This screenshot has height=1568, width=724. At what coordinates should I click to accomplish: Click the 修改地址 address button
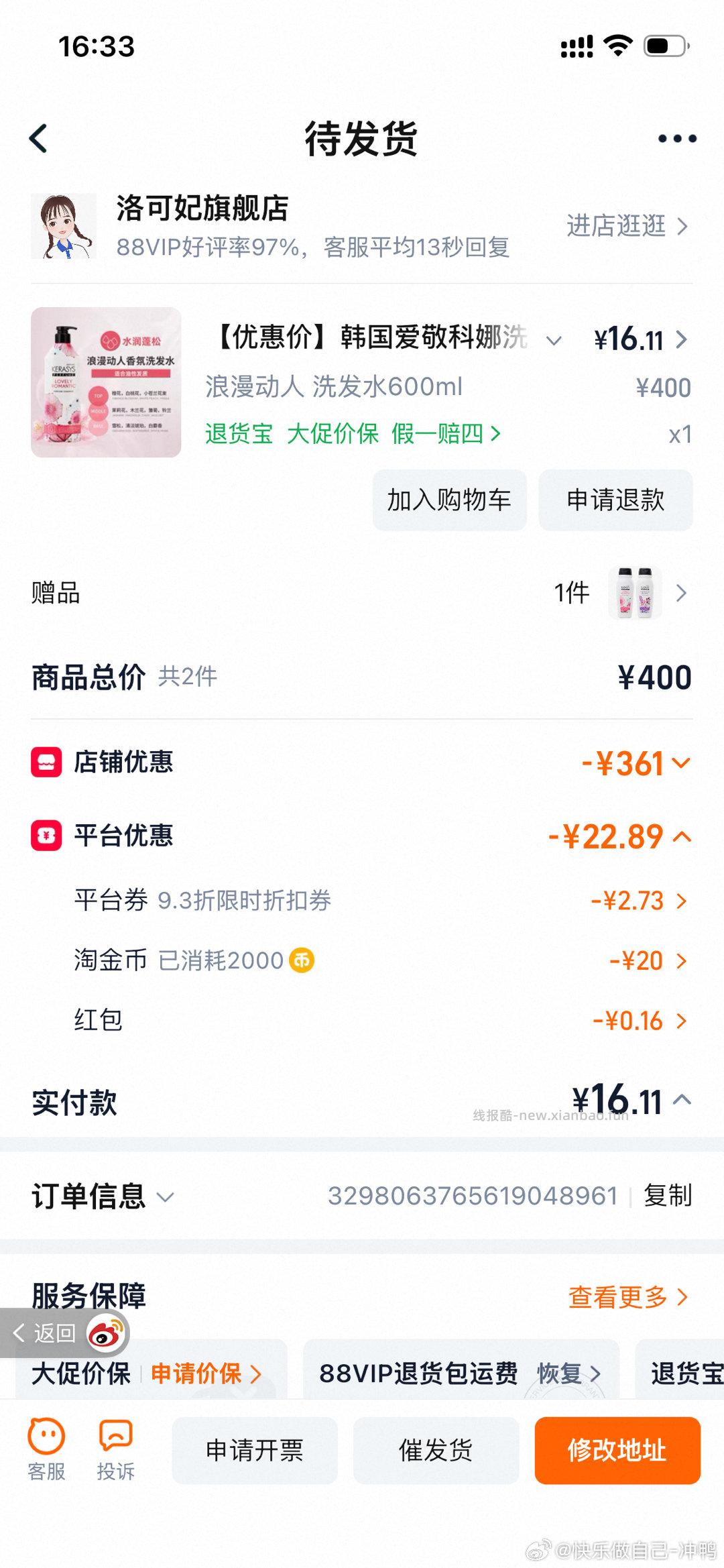click(x=617, y=1450)
